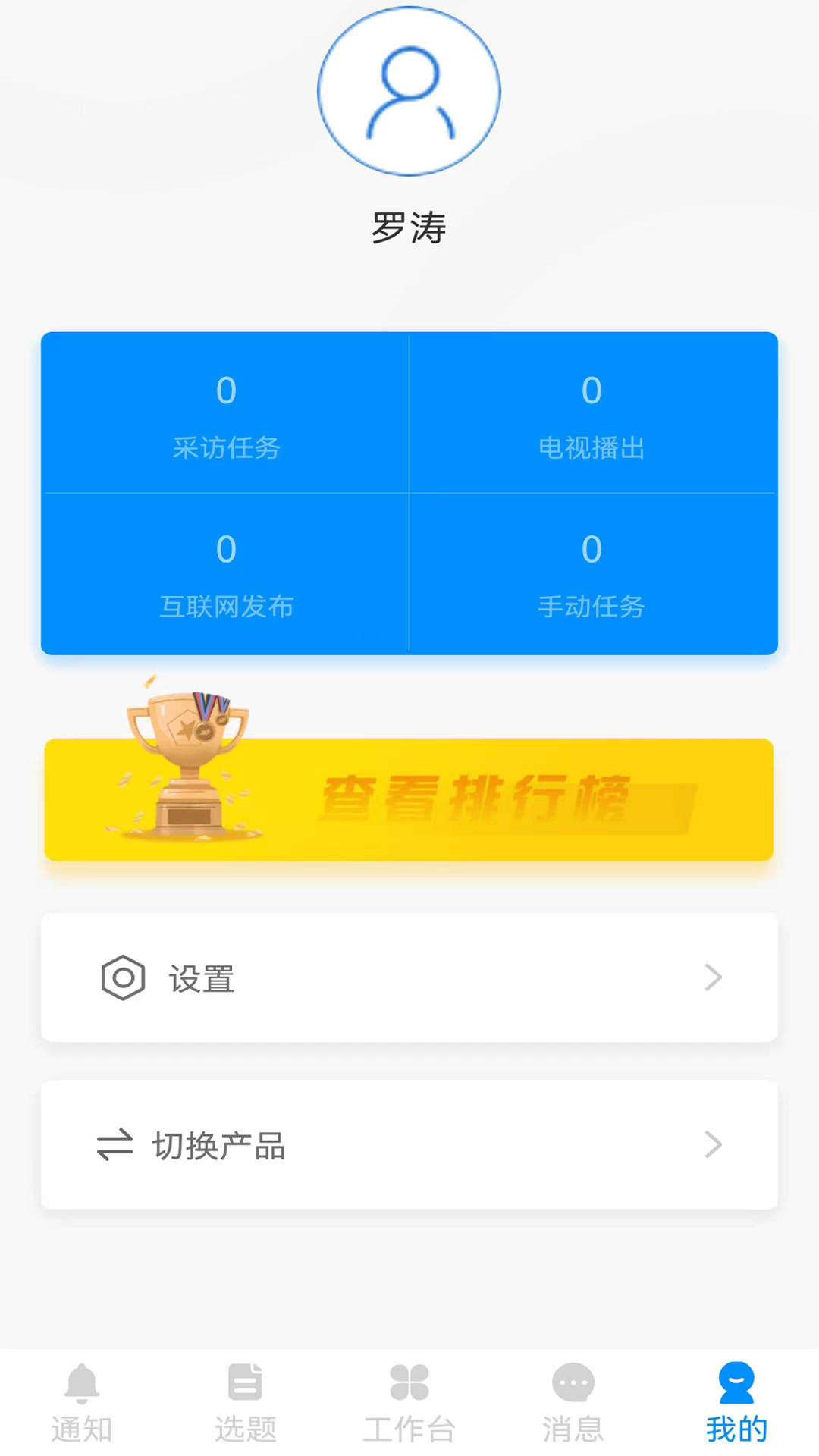819x1456 pixels.
Task: Open the 手动任务 count tile
Action: pyautogui.click(x=592, y=573)
